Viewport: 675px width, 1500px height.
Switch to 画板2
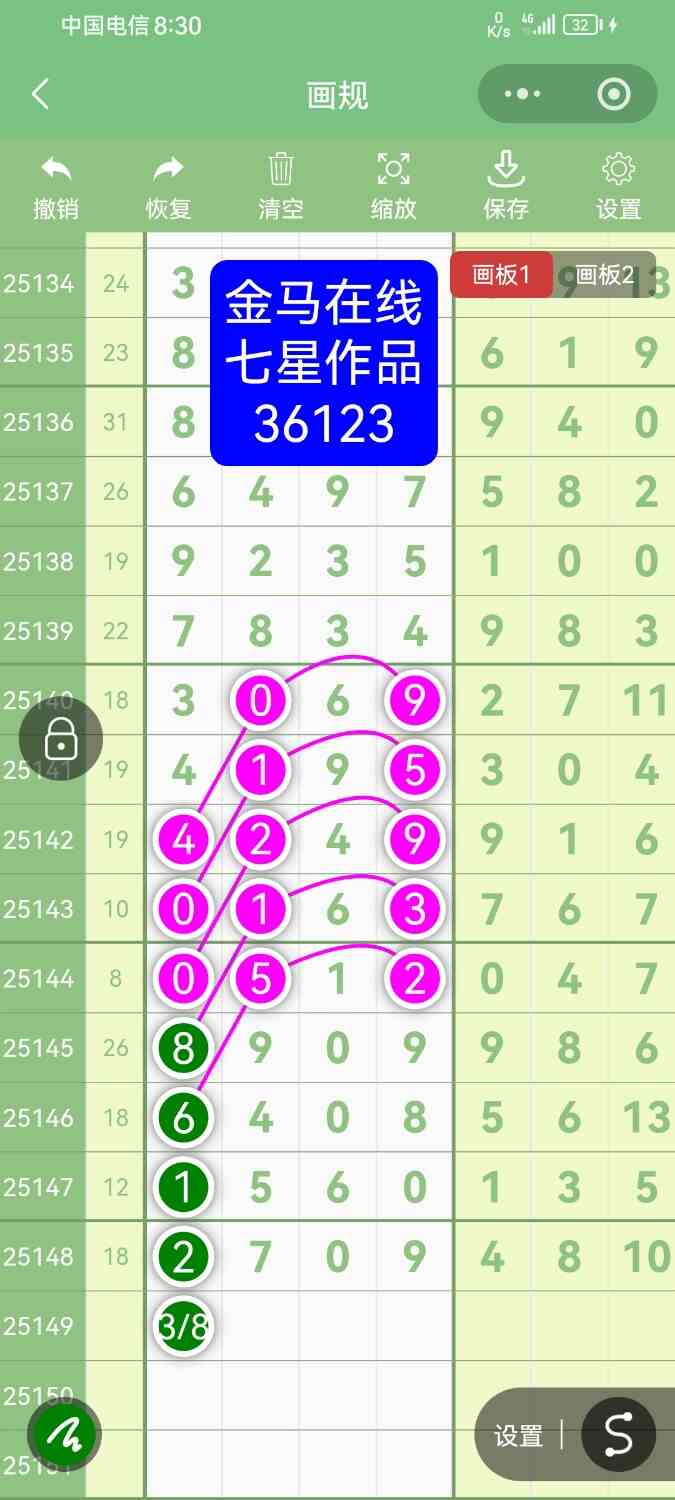pyautogui.click(x=605, y=275)
